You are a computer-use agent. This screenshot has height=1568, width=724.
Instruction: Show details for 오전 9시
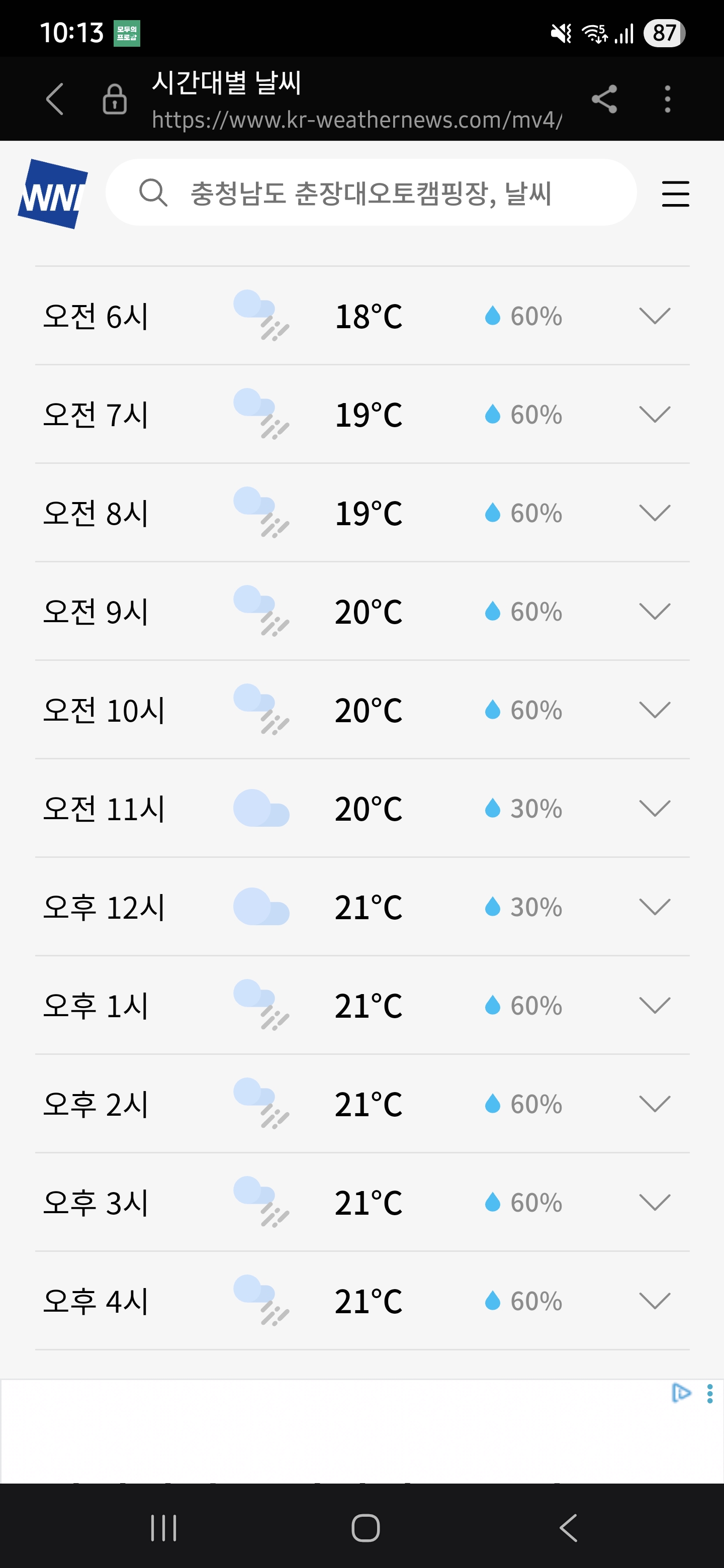click(655, 611)
